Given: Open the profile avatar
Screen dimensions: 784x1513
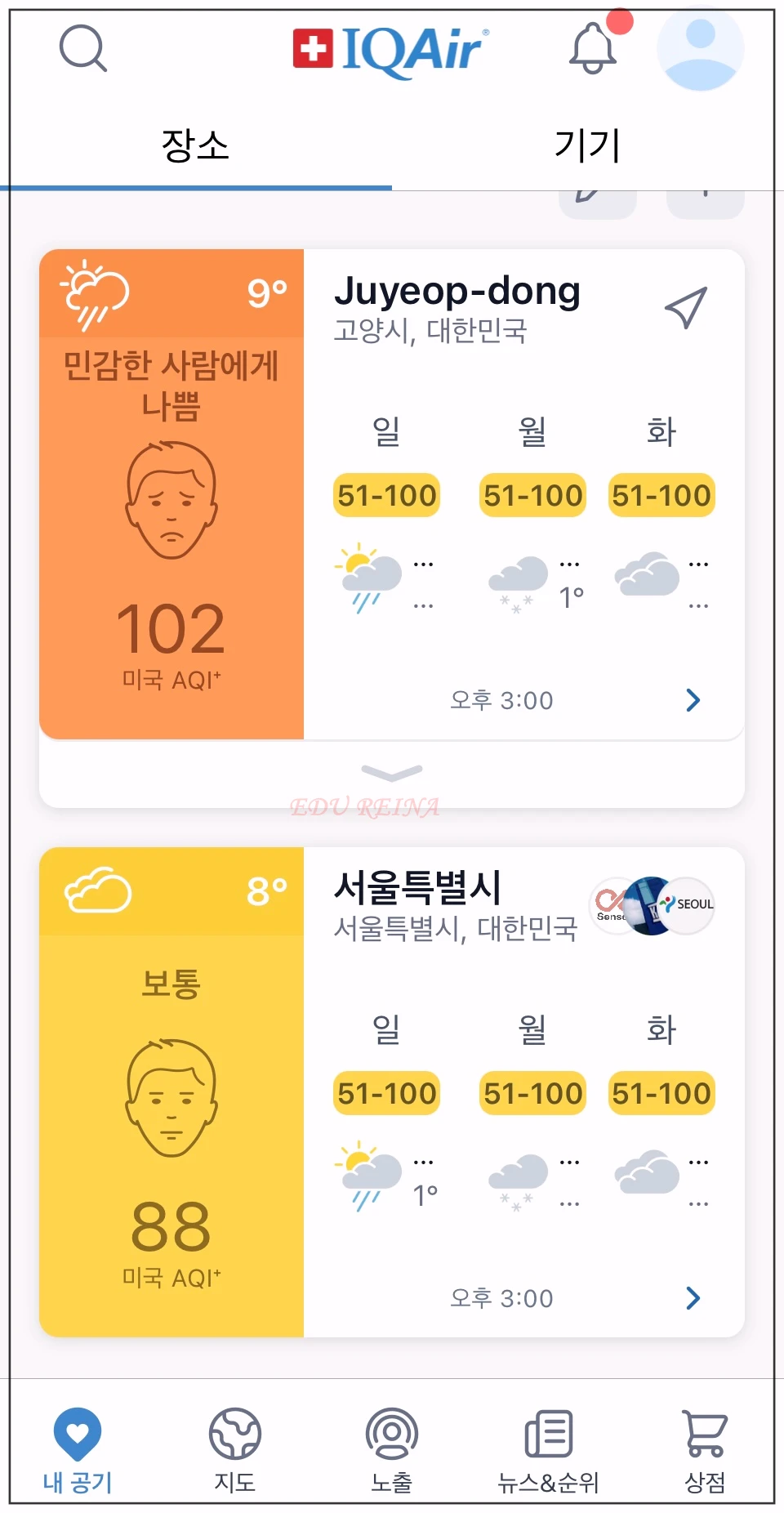Looking at the screenshot, I should point(699,49).
